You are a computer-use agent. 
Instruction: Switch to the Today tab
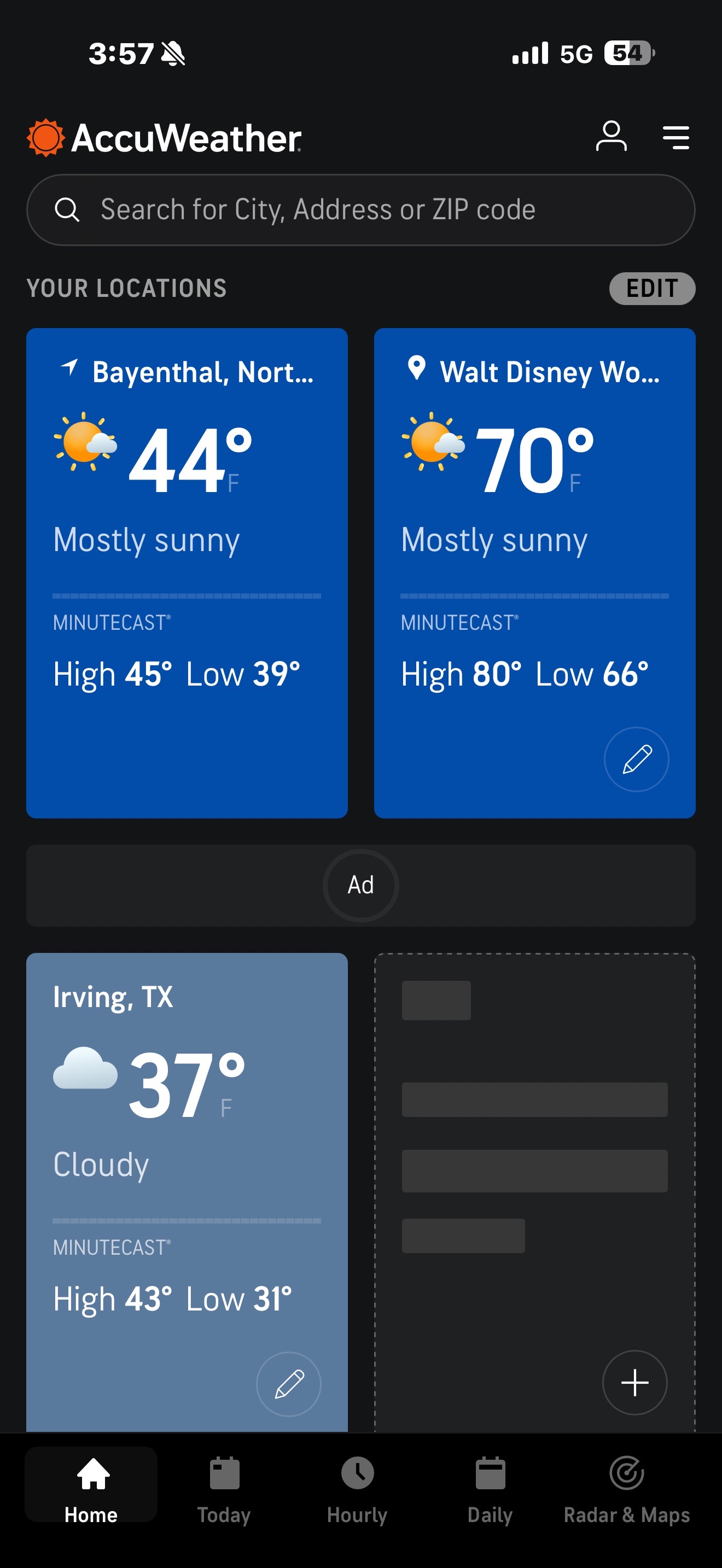(x=224, y=1489)
